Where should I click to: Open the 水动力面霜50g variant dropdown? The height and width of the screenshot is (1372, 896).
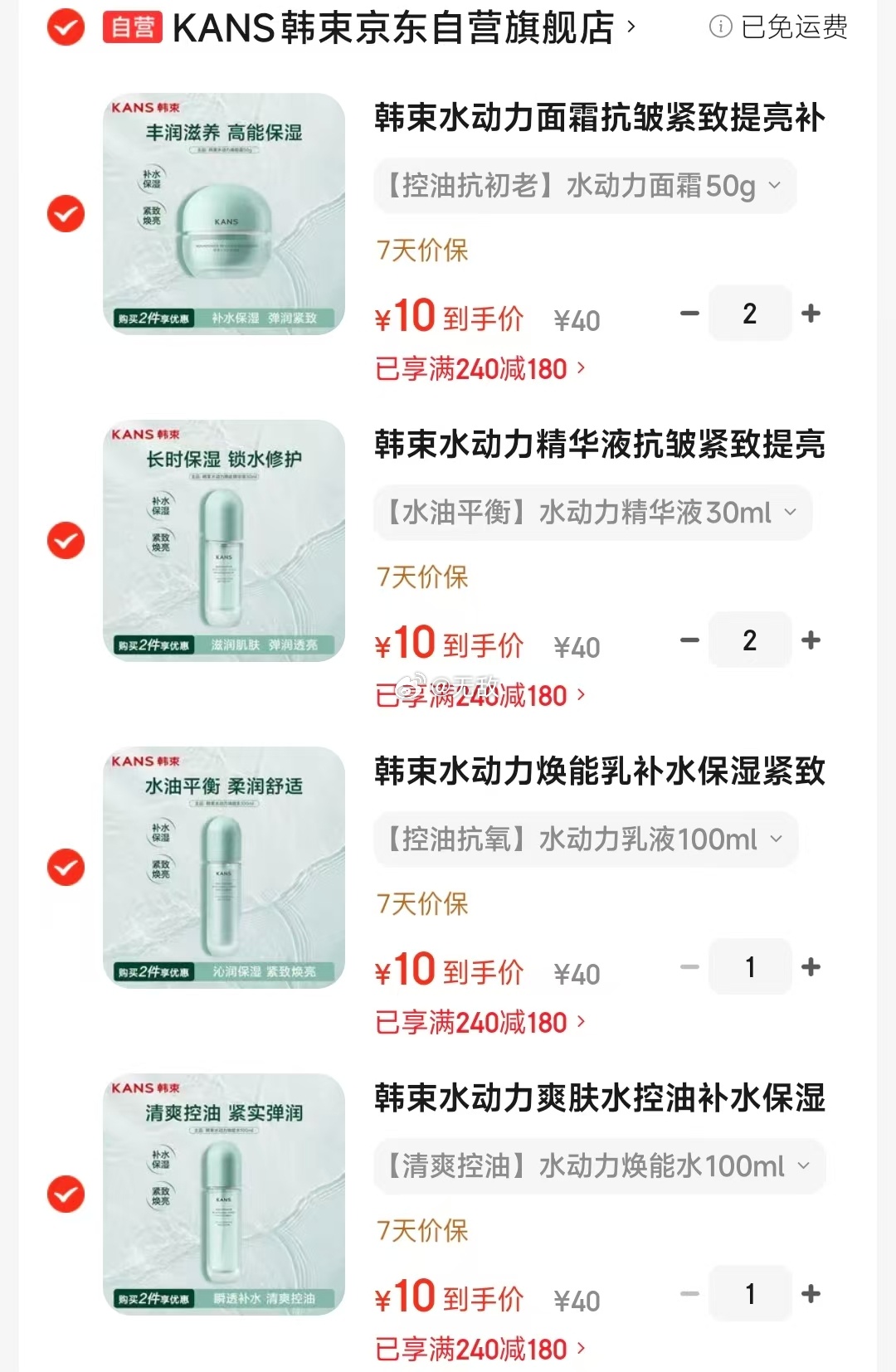pos(584,186)
